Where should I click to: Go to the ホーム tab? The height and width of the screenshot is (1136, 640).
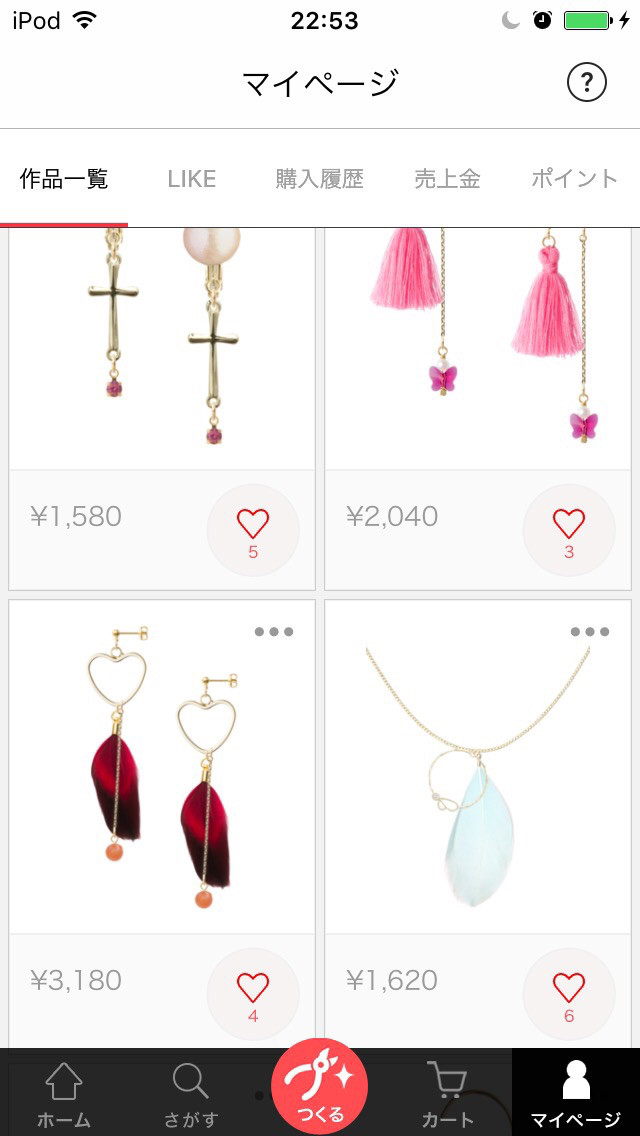64,1094
